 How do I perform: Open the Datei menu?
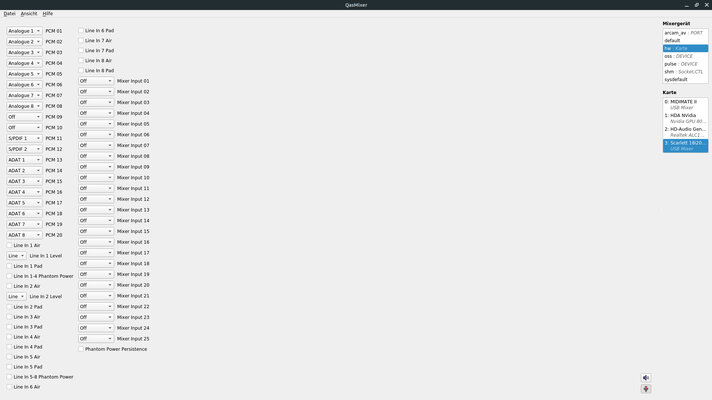pos(9,13)
